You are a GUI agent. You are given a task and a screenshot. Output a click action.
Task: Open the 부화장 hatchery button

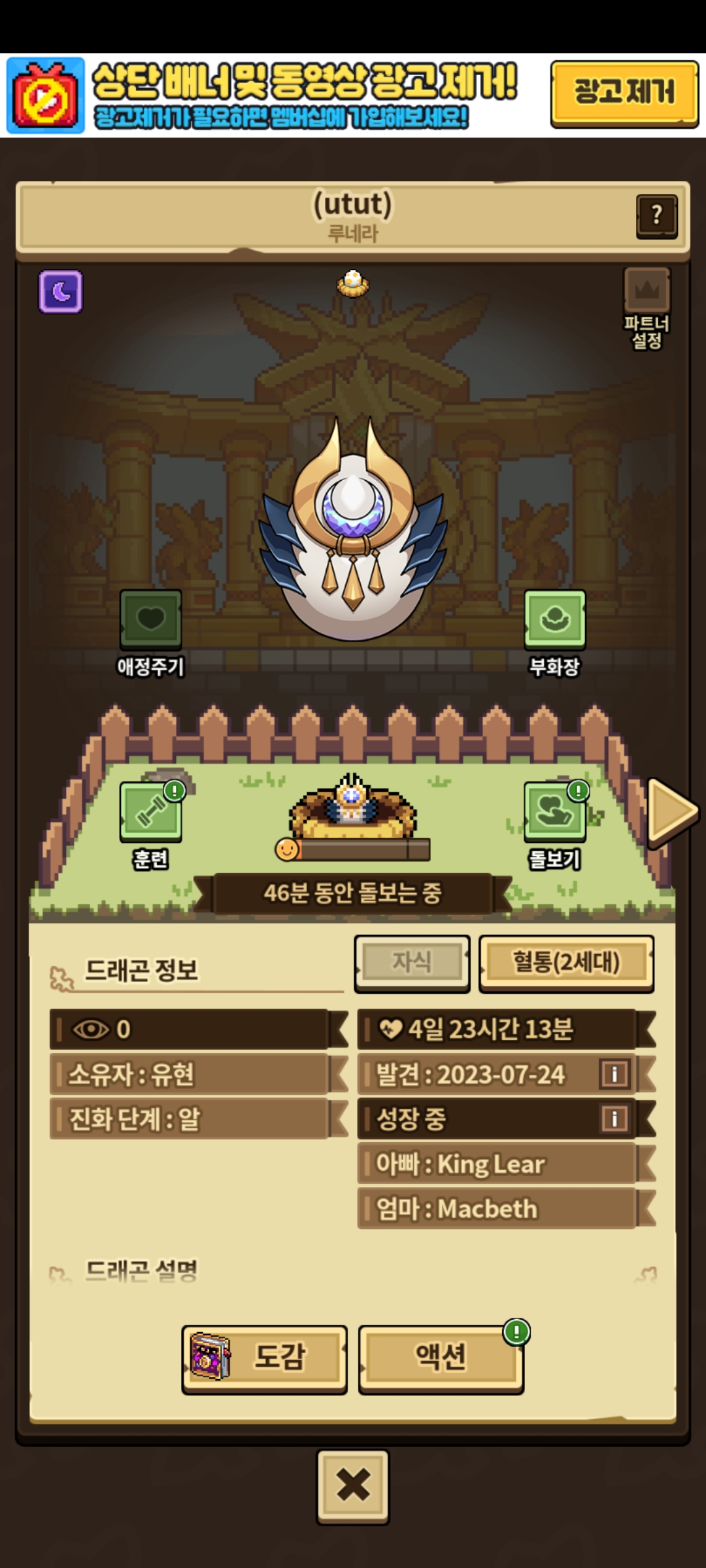[554, 620]
